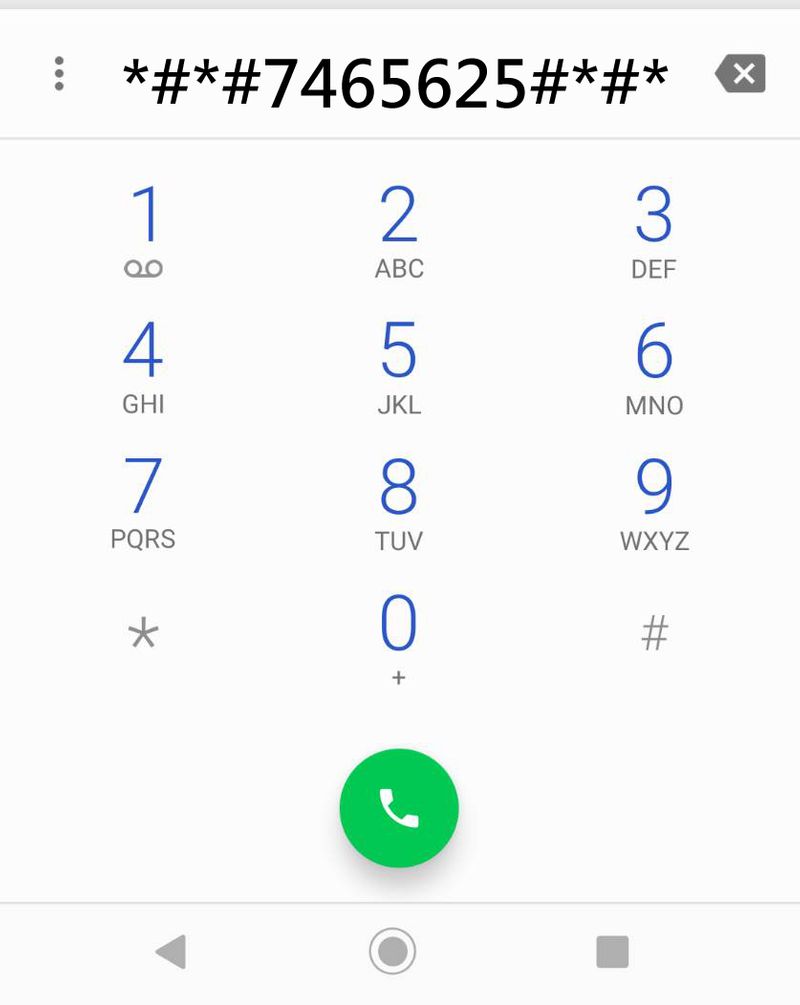Enter digit 8 TUV key
The image size is (800, 1005).
tap(399, 502)
